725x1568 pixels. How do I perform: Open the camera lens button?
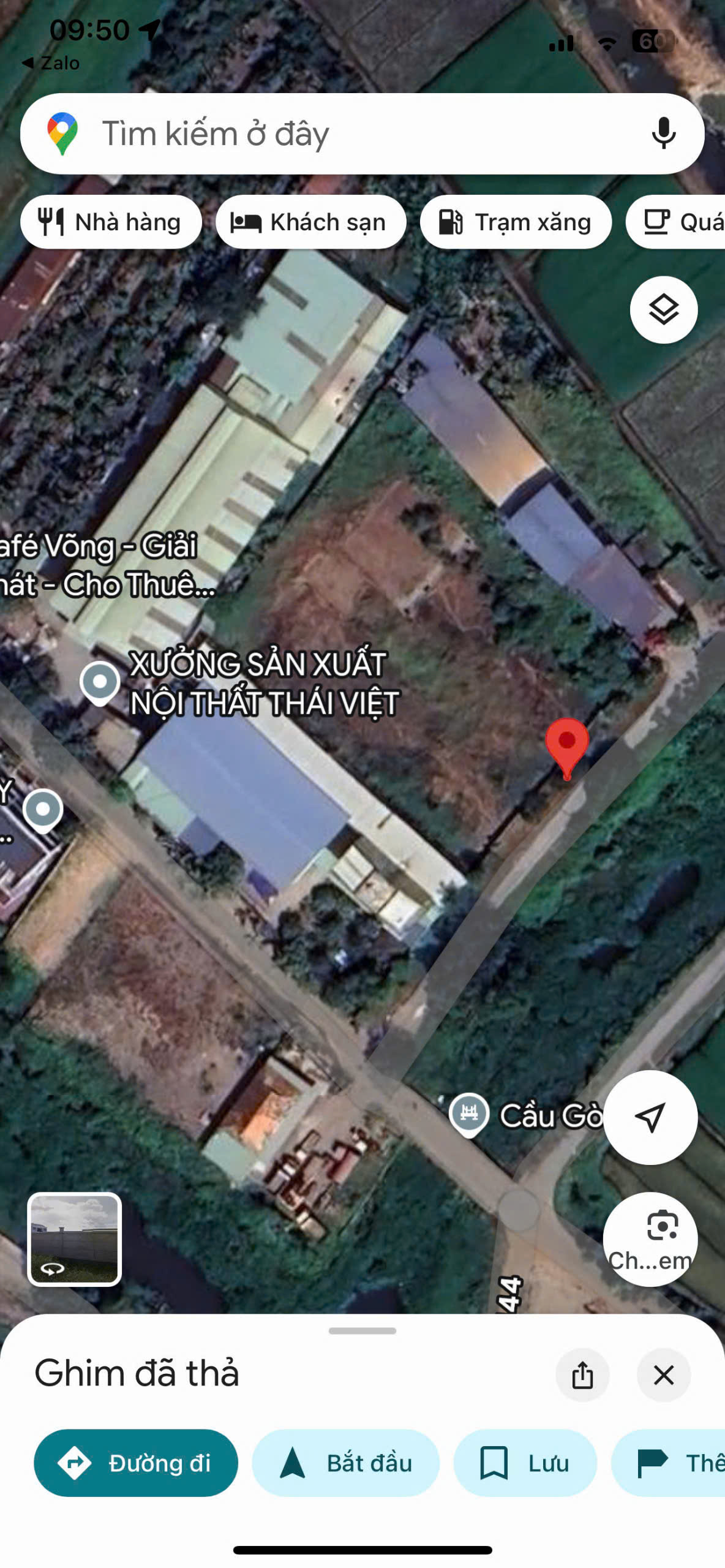point(650,1238)
